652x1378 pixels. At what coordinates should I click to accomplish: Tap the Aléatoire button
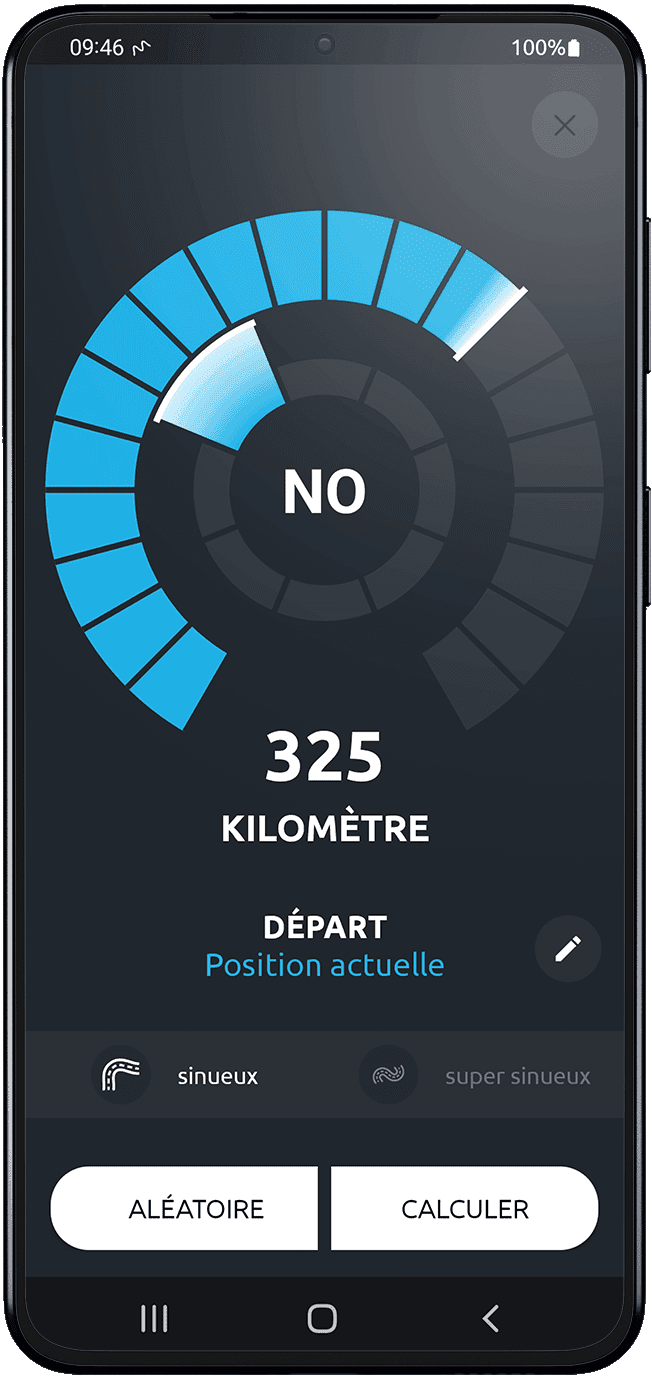tap(185, 1208)
